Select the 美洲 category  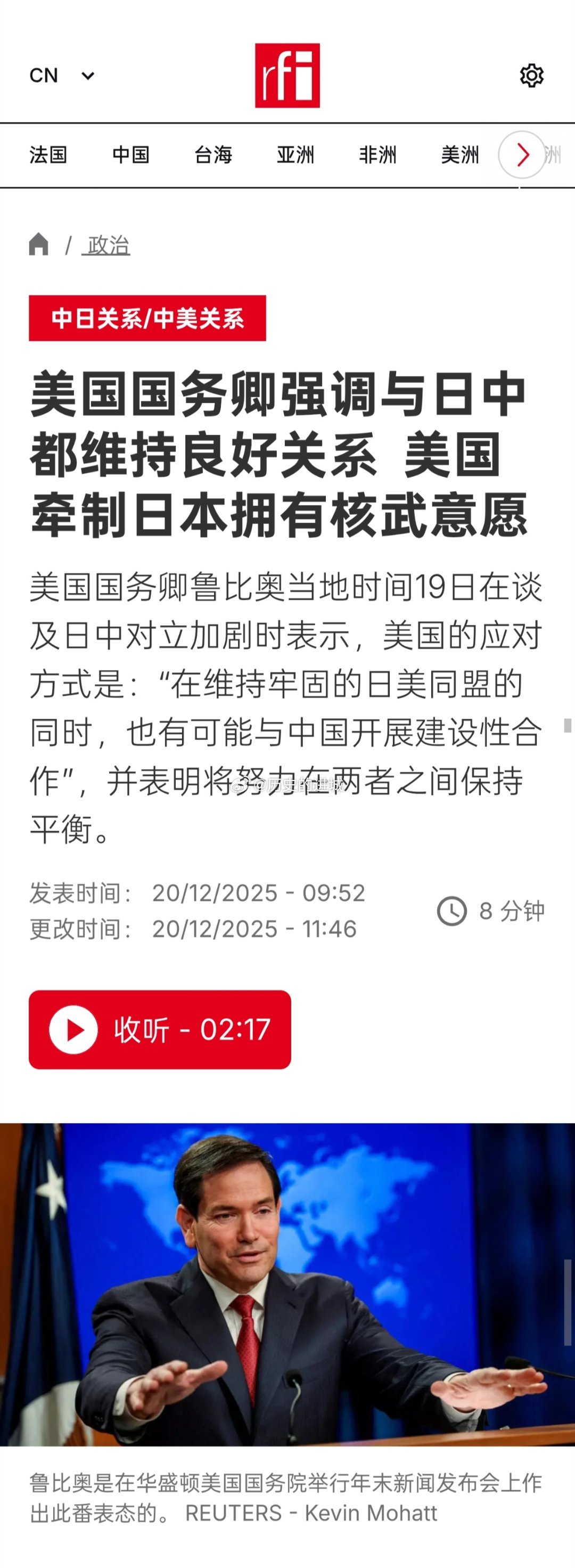click(x=459, y=155)
